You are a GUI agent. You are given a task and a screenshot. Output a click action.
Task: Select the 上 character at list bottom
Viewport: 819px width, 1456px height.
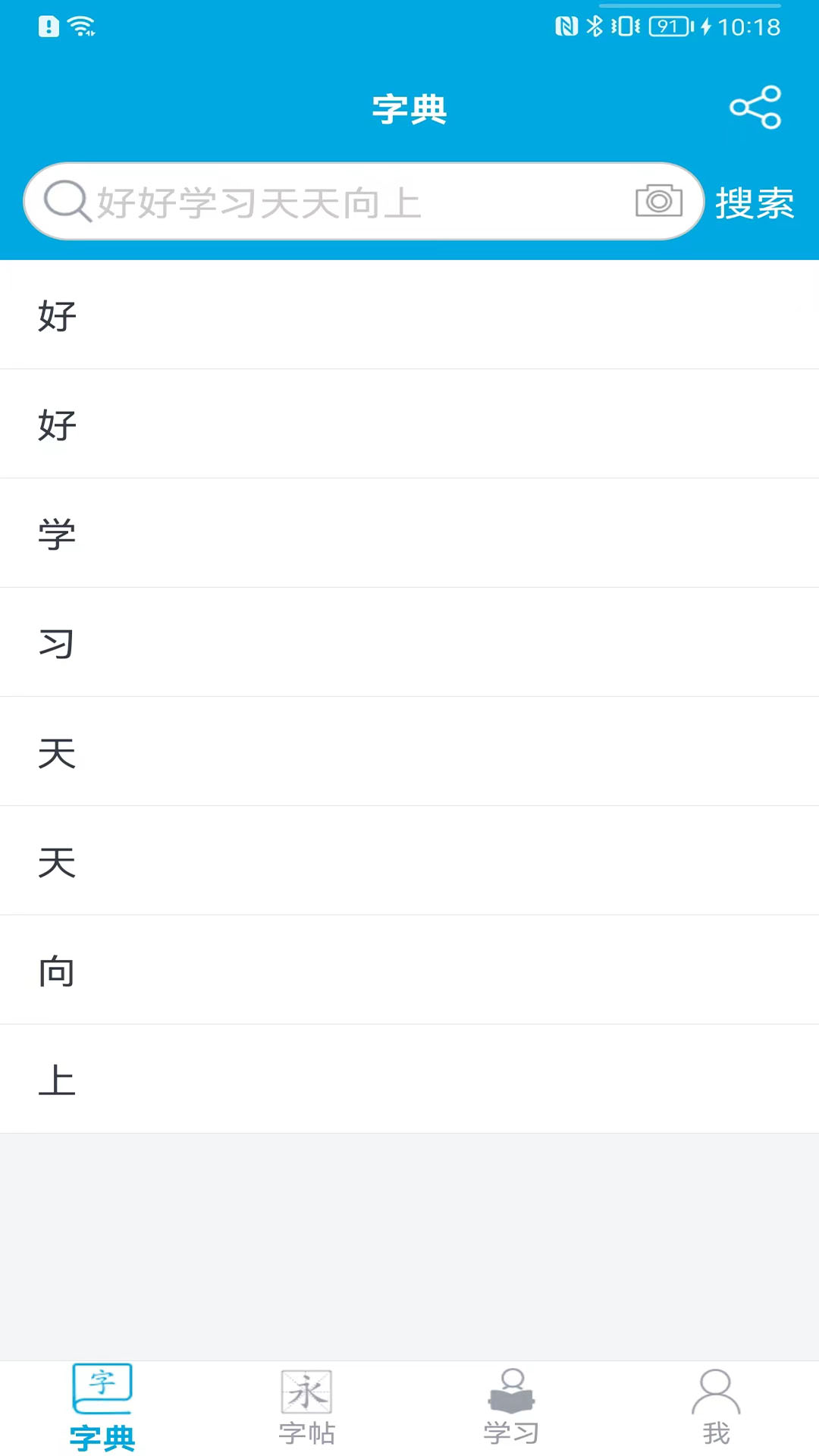tap(409, 1079)
